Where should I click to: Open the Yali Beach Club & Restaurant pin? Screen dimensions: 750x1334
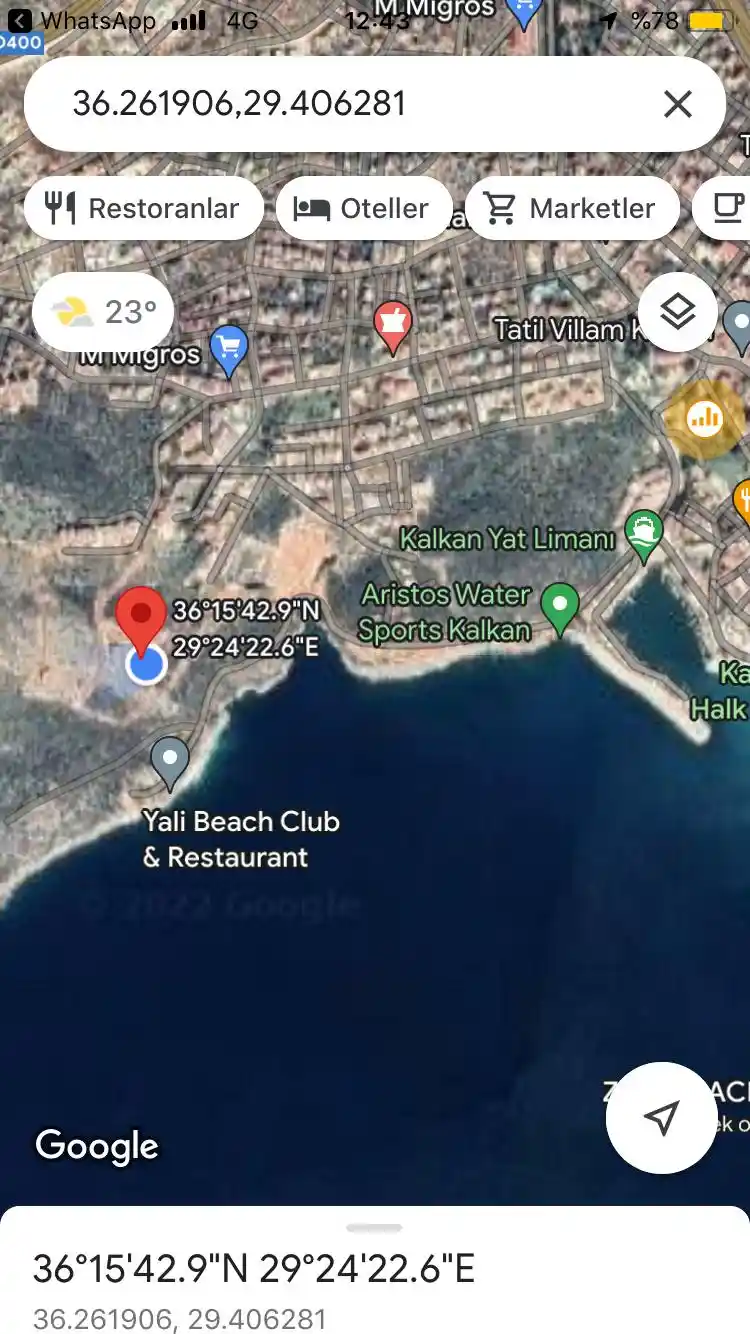[170, 760]
